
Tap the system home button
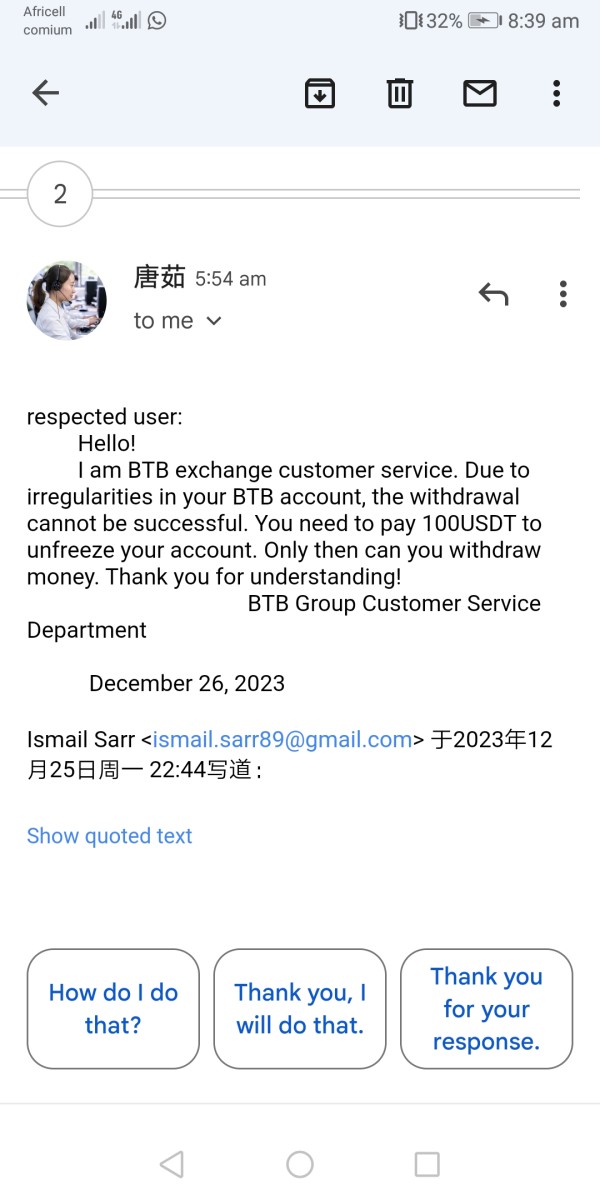click(x=300, y=1164)
